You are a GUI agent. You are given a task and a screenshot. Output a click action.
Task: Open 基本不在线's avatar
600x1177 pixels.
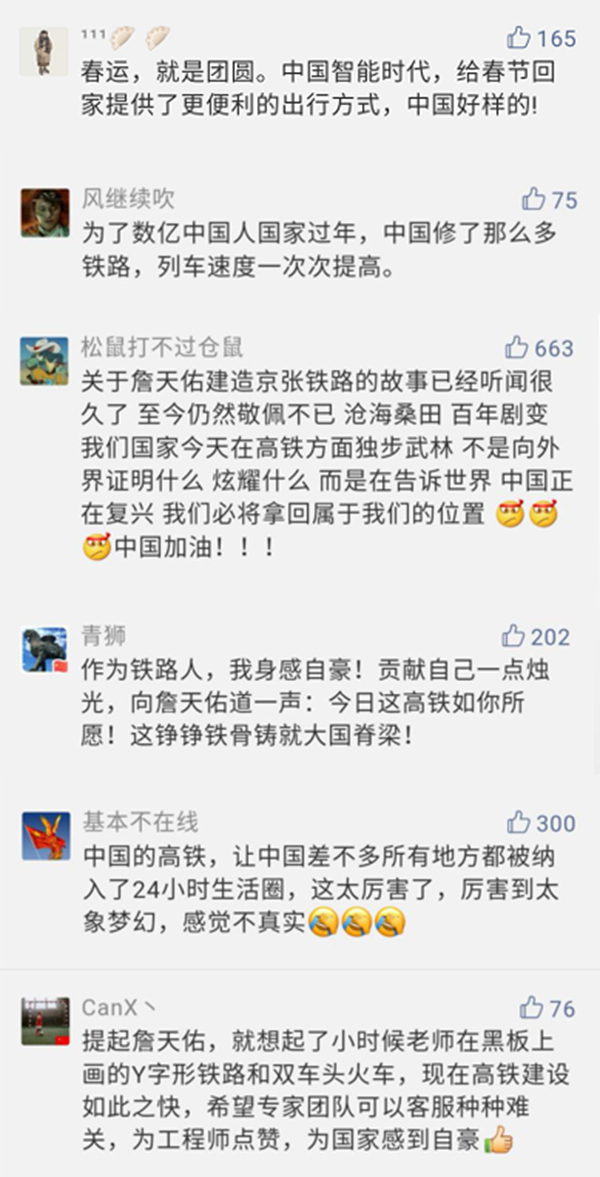(44, 835)
